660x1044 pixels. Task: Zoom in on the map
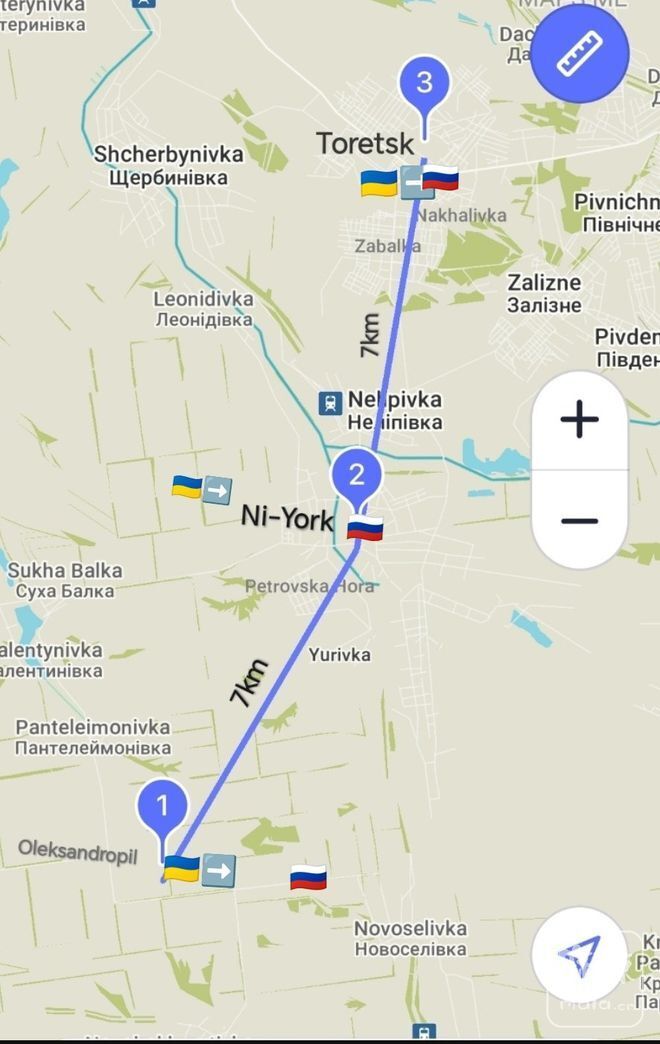coord(579,420)
